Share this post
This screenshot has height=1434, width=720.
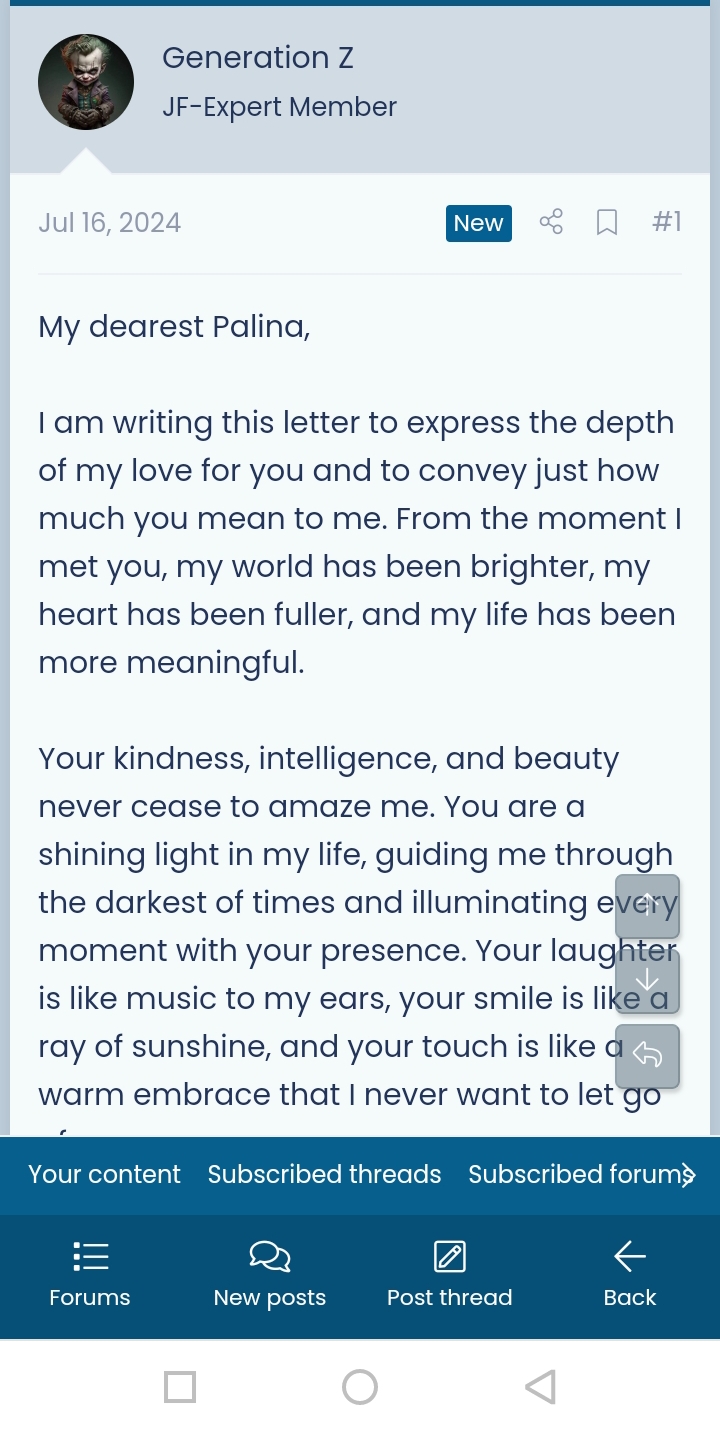(x=551, y=222)
